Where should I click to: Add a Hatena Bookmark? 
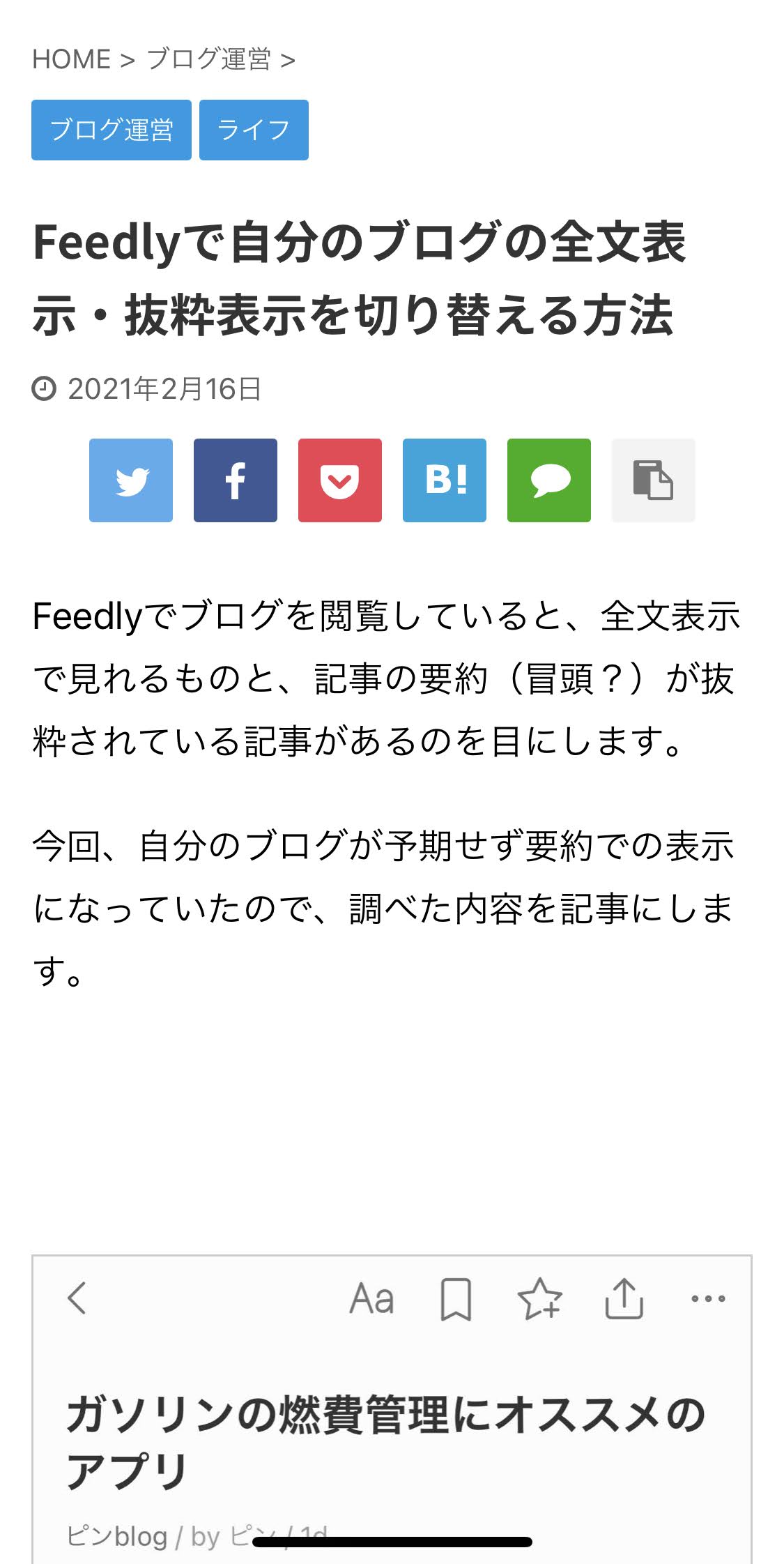pyautogui.click(x=445, y=480)
